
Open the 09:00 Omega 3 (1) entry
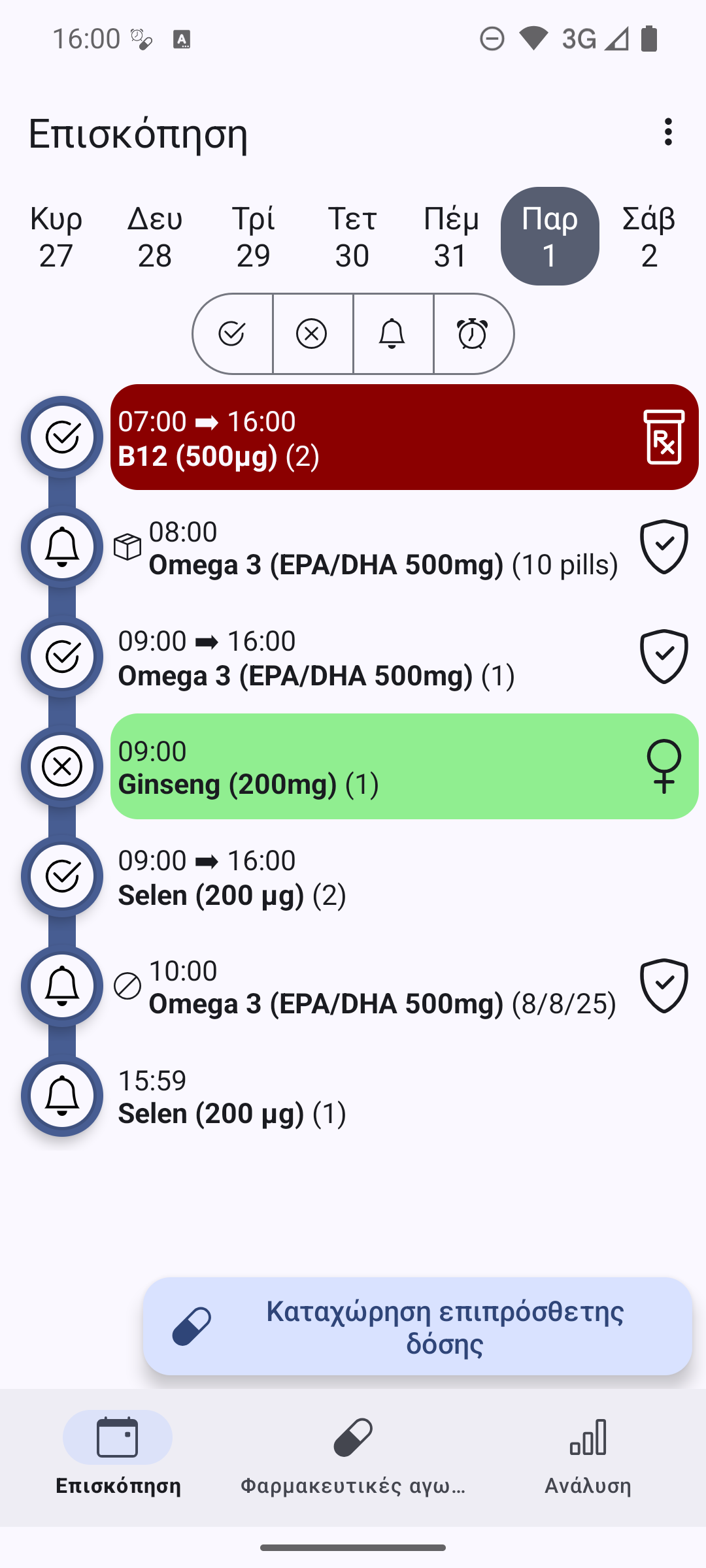click(366, 657)
